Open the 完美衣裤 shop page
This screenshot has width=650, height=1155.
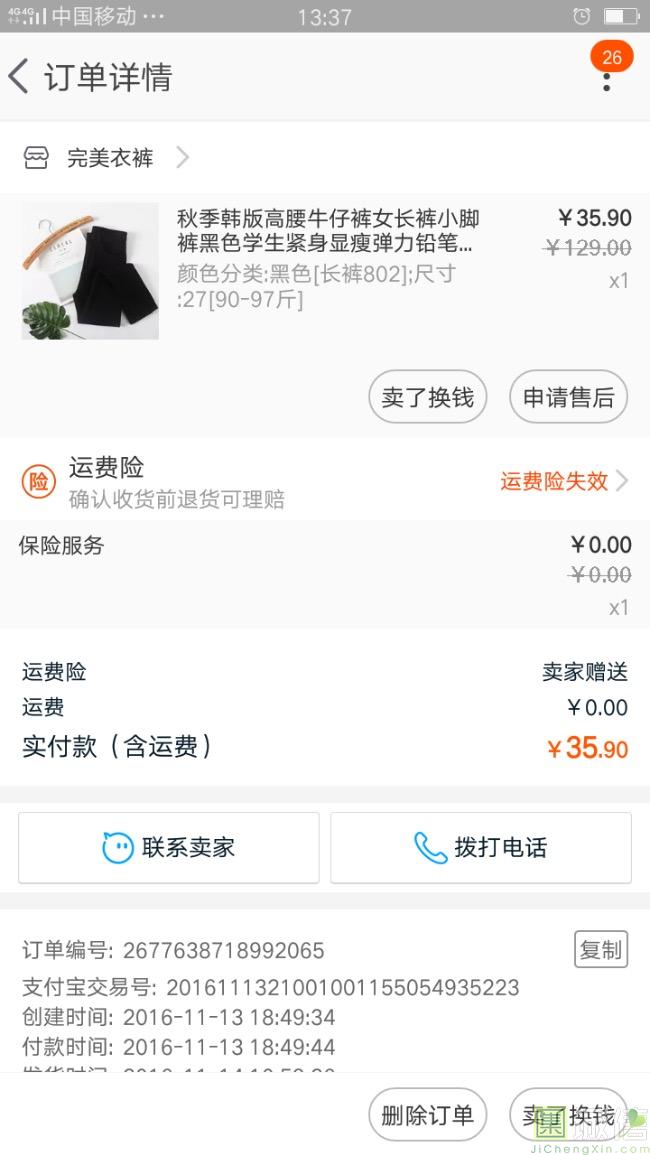click(x=110, y=158)
